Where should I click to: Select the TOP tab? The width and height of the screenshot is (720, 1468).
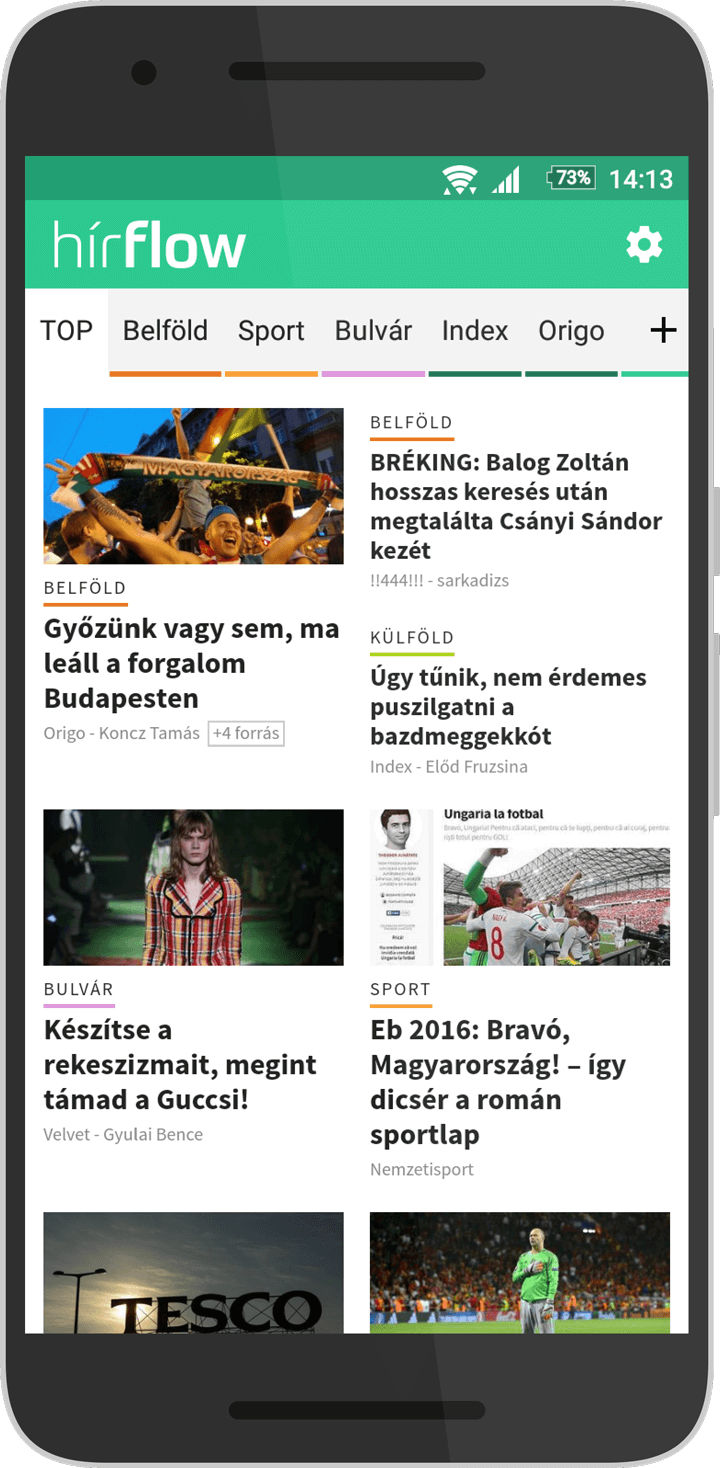[66, 331]
